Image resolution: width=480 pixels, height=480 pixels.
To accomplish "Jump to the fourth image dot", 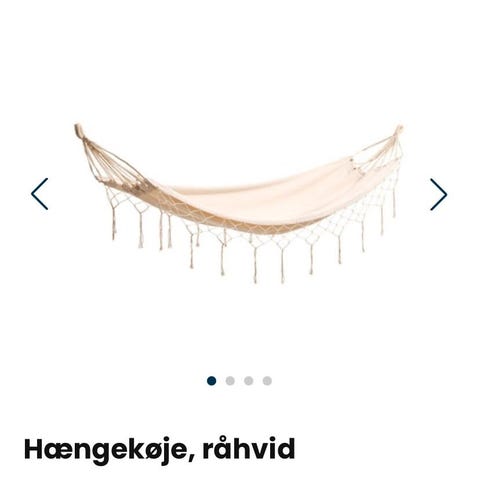I will point(267,381).
